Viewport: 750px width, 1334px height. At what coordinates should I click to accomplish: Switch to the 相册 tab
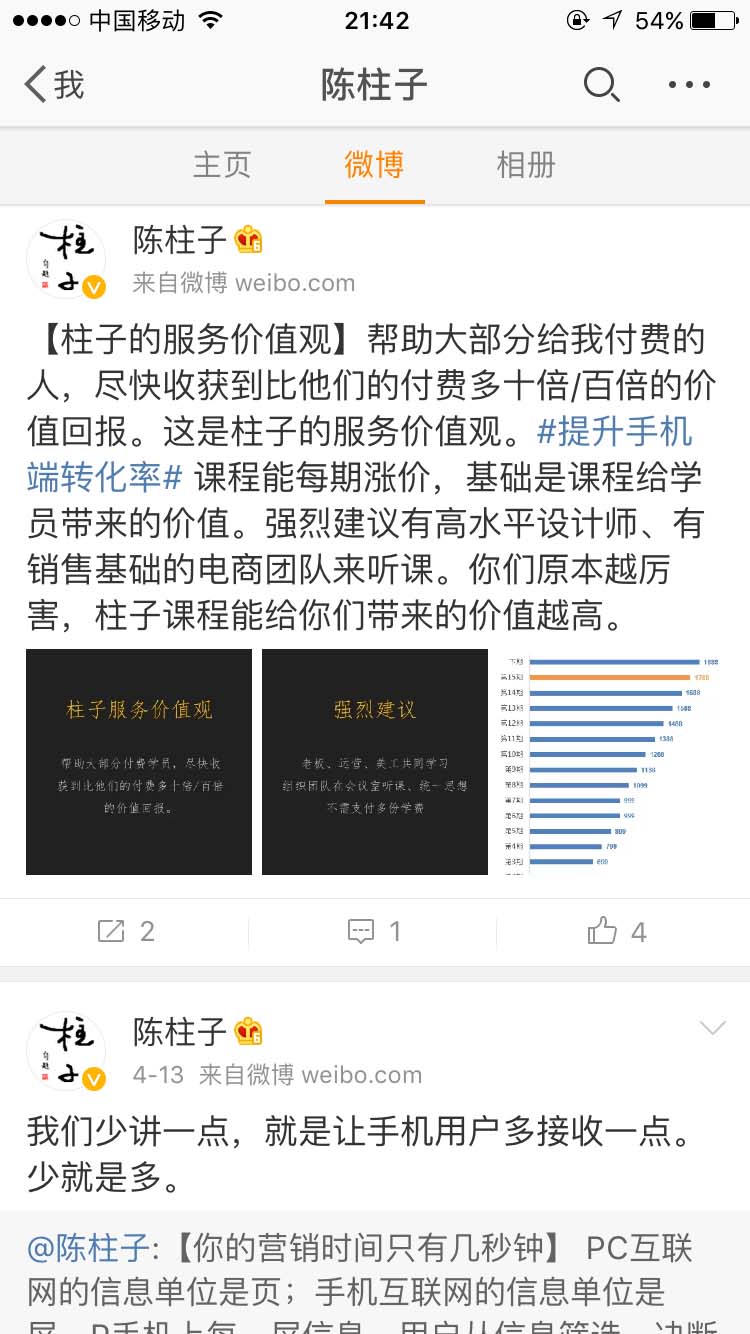point(526,166)
